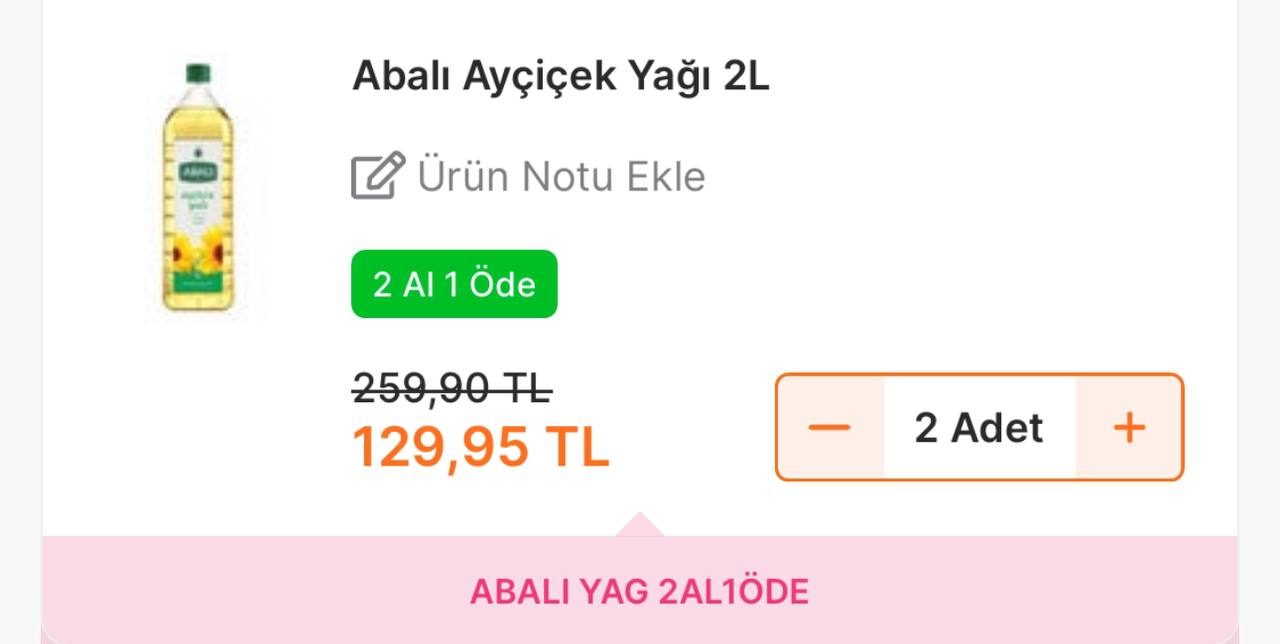The width and height of the screenshot is (1280, 644).
Task: Add a product note via Ürün Notu Ekle
Action: [x=529, y=177]
